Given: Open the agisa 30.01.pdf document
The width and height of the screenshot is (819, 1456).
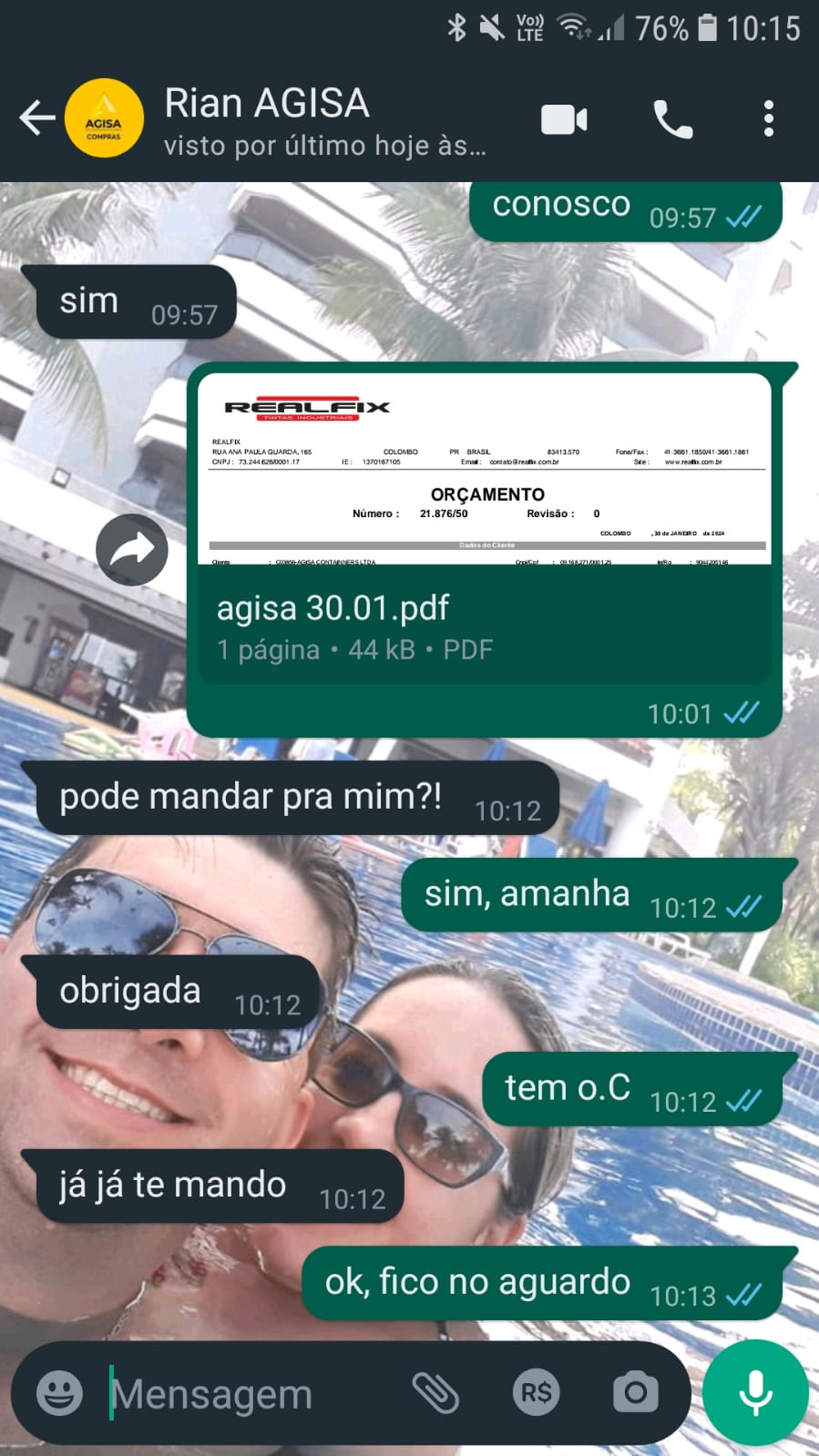Looking at the screenshot, I should point(484,528).
